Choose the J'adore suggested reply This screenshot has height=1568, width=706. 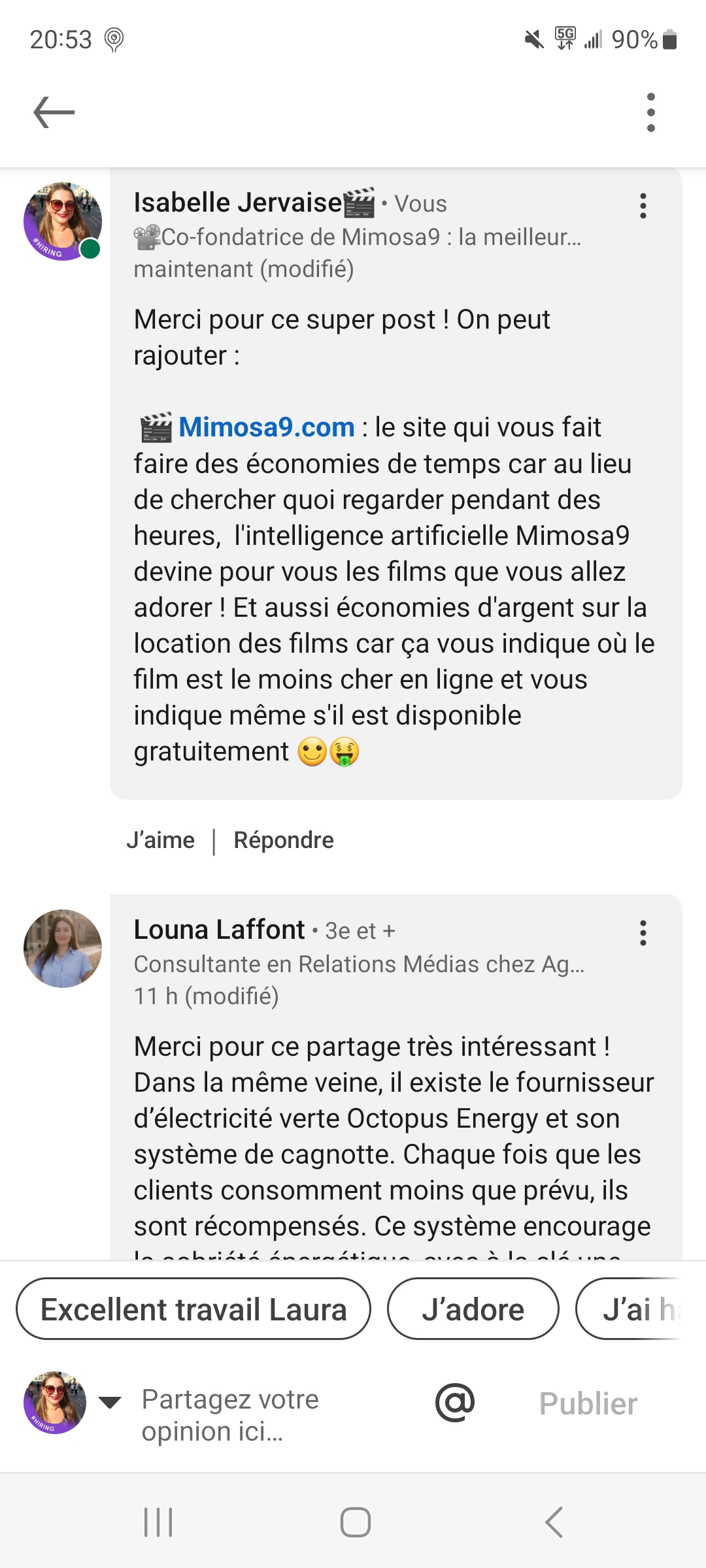tap(473, 1309)
